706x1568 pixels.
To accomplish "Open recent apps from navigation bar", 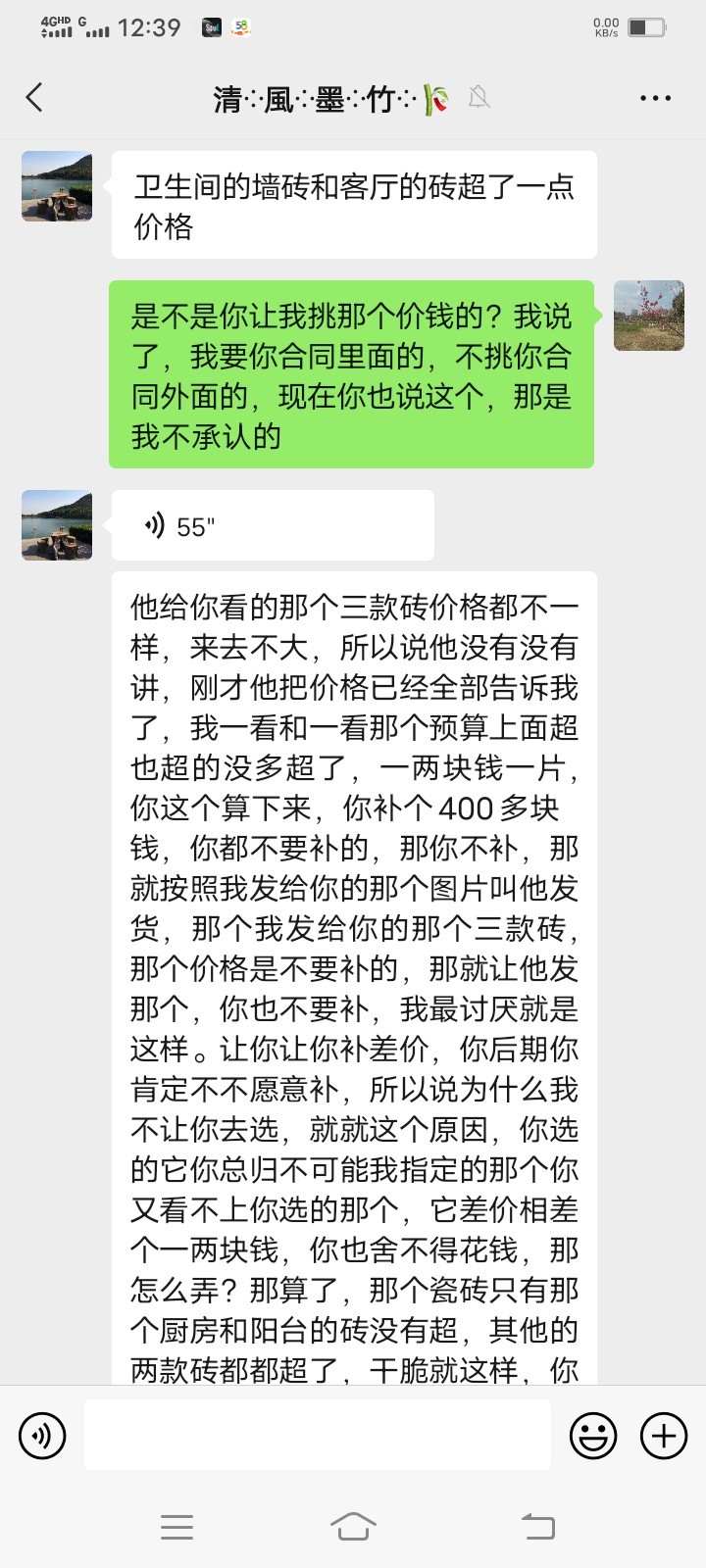I will click(176, 1526).
